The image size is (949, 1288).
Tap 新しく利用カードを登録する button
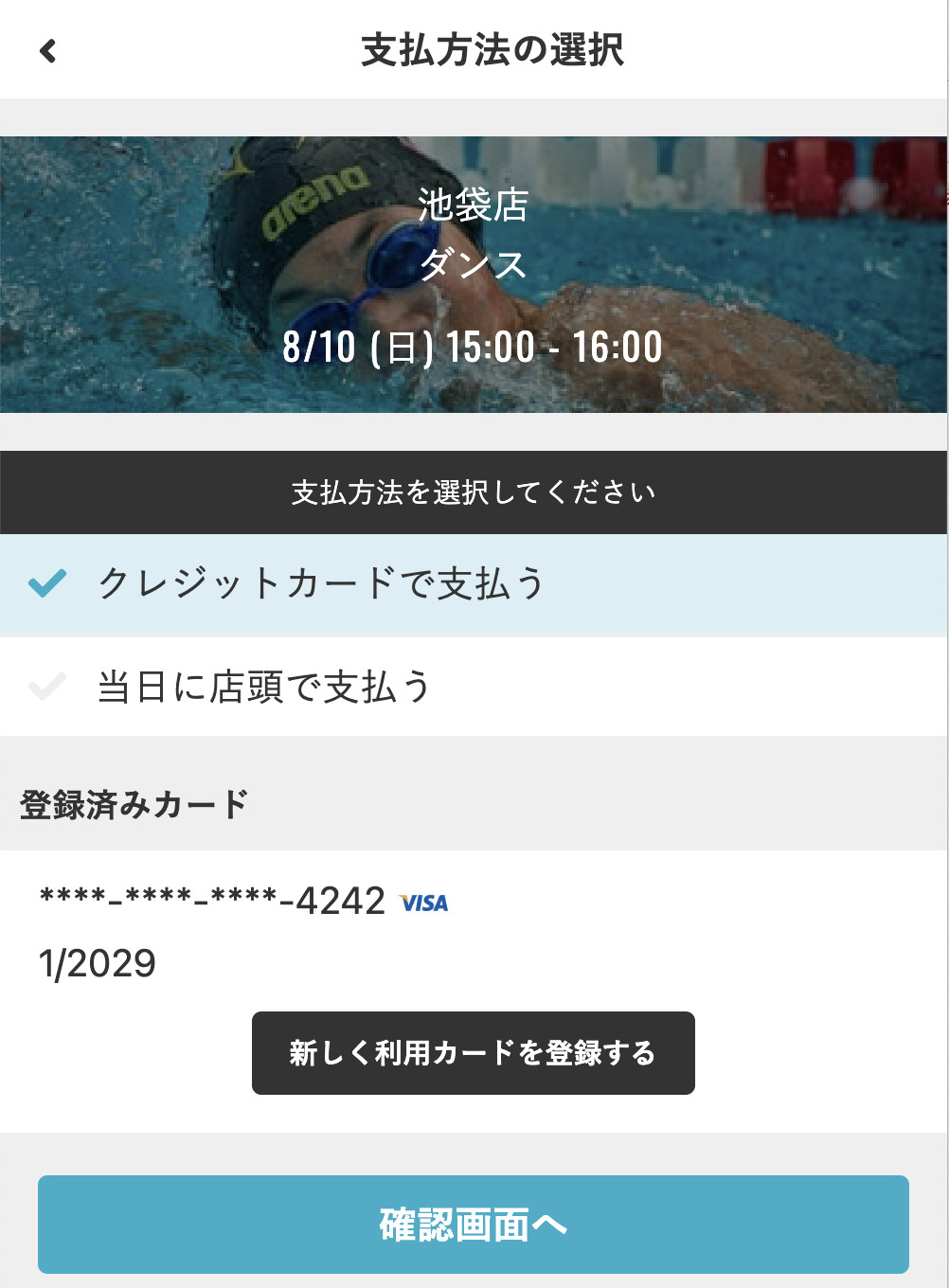click(x=473, y=1053)
